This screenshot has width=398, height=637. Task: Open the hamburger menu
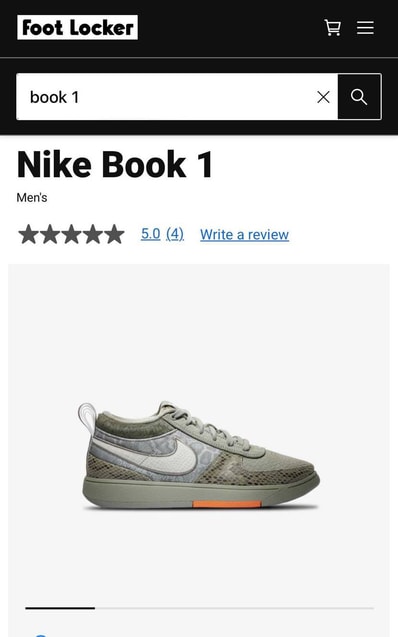point(365,28)
